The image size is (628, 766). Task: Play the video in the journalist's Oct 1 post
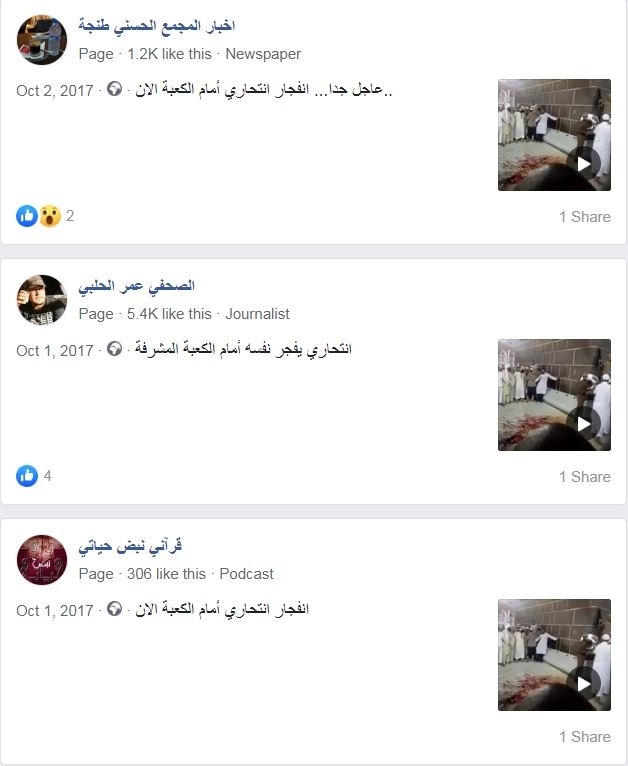[x=582, y=423]
